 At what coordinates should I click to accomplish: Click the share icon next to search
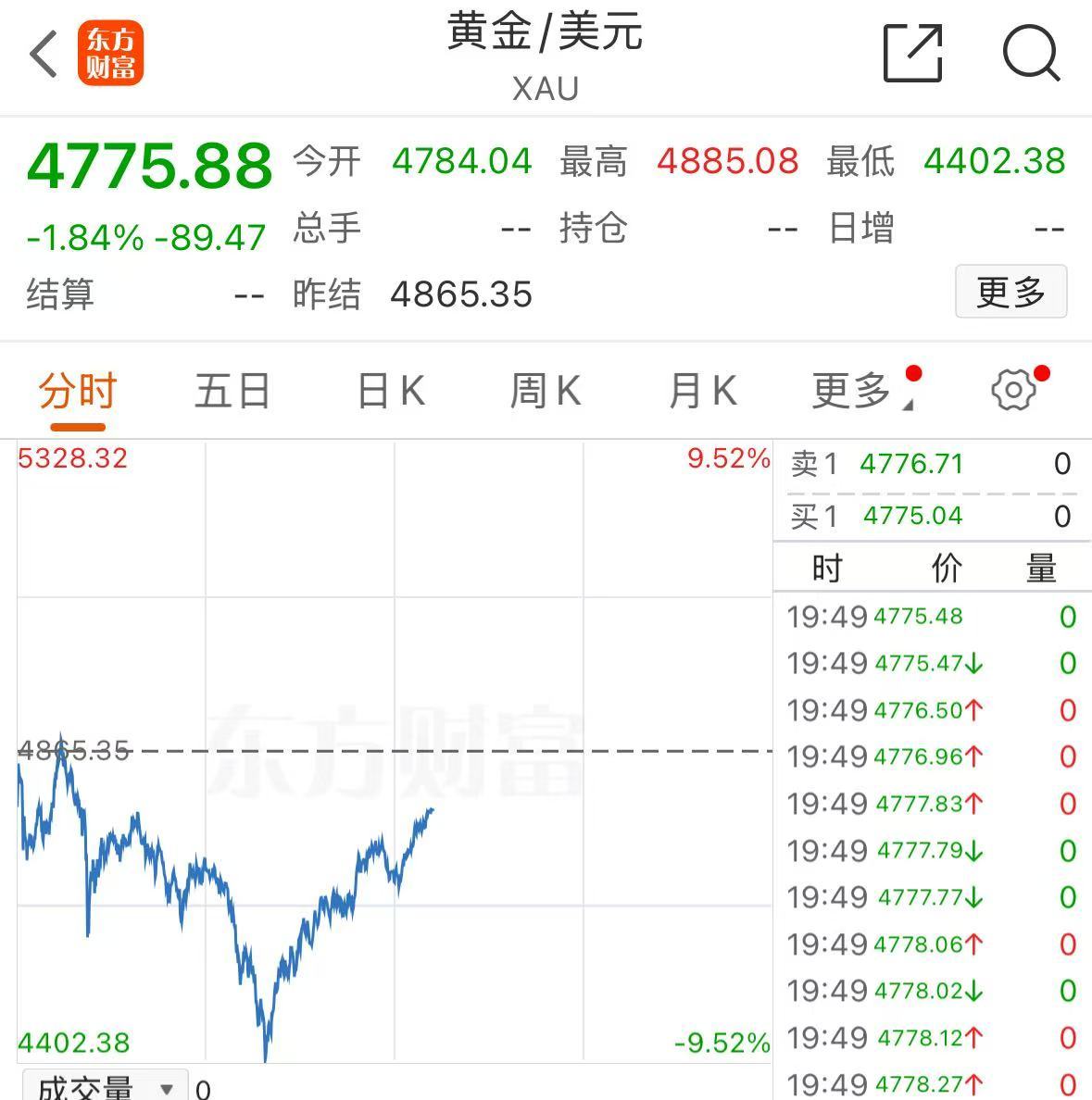pyautogui.click(x=912, y=54)
